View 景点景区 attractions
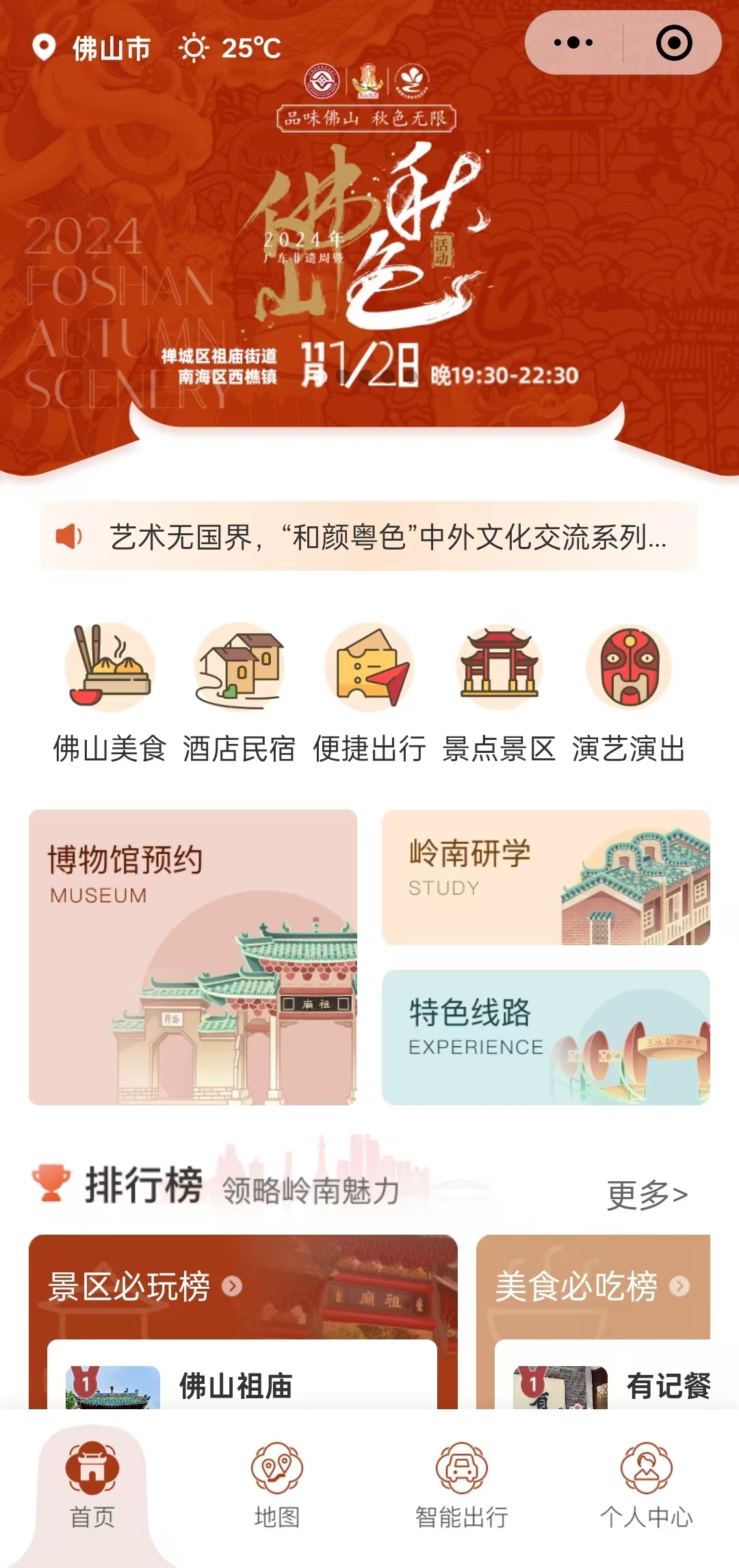The image size is (739, 1568). (499, 691)
